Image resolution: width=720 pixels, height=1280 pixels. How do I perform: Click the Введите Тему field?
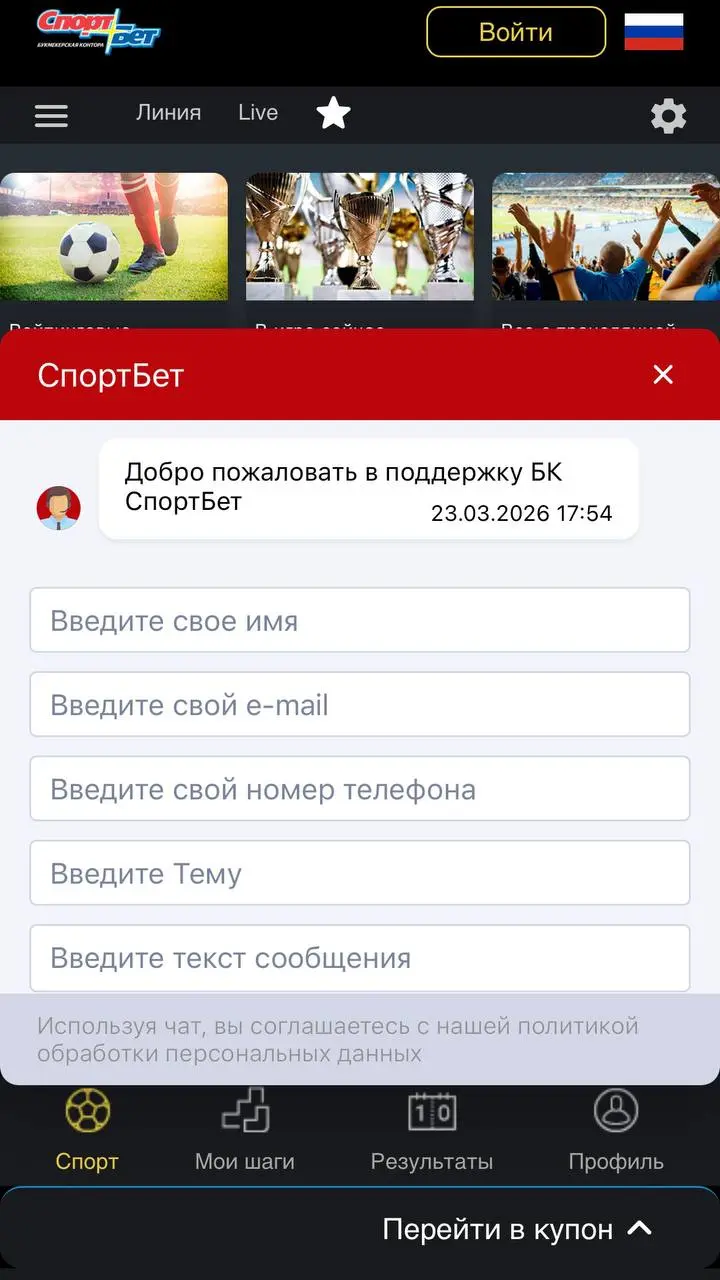coord(360,873)
